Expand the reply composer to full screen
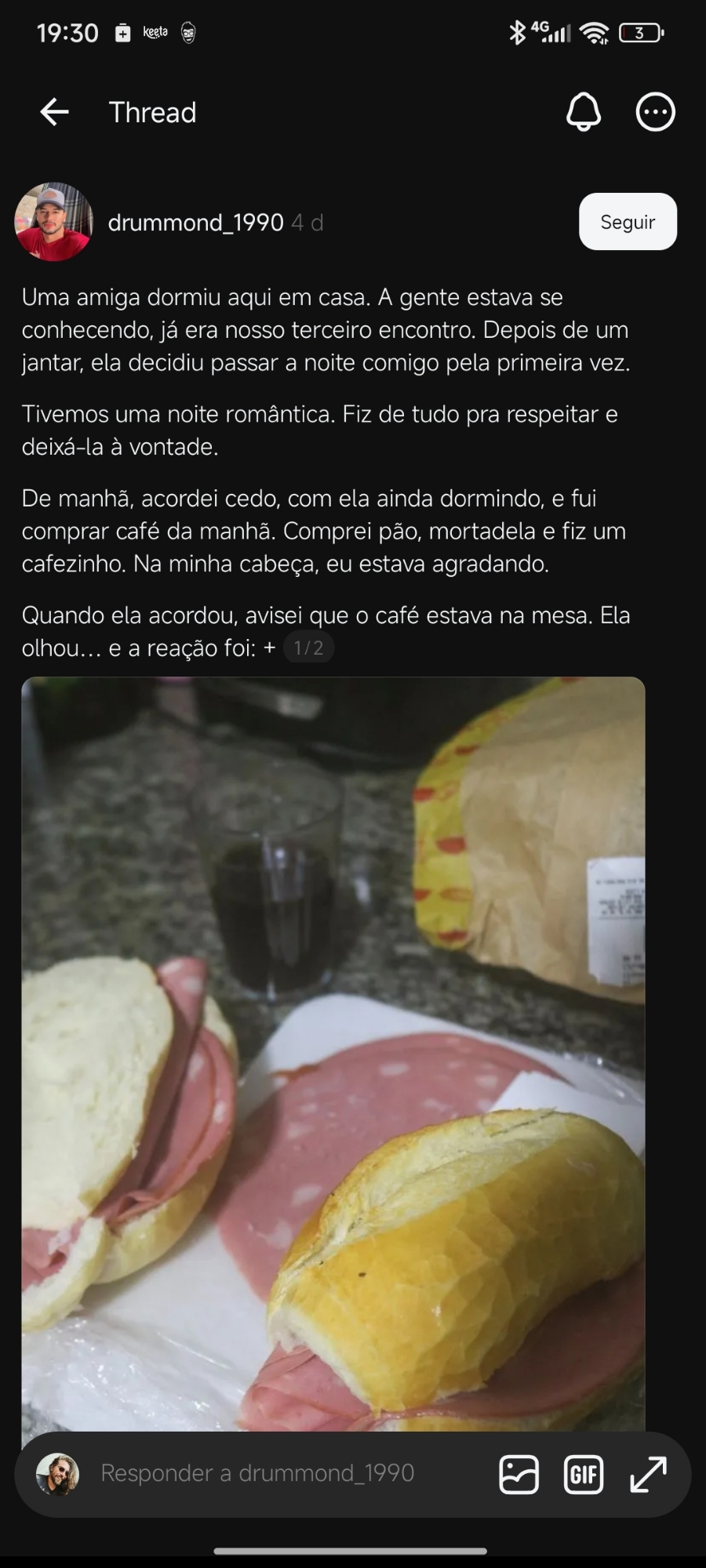Viewport: 706px width, 1568px height. pos(648,1474)
